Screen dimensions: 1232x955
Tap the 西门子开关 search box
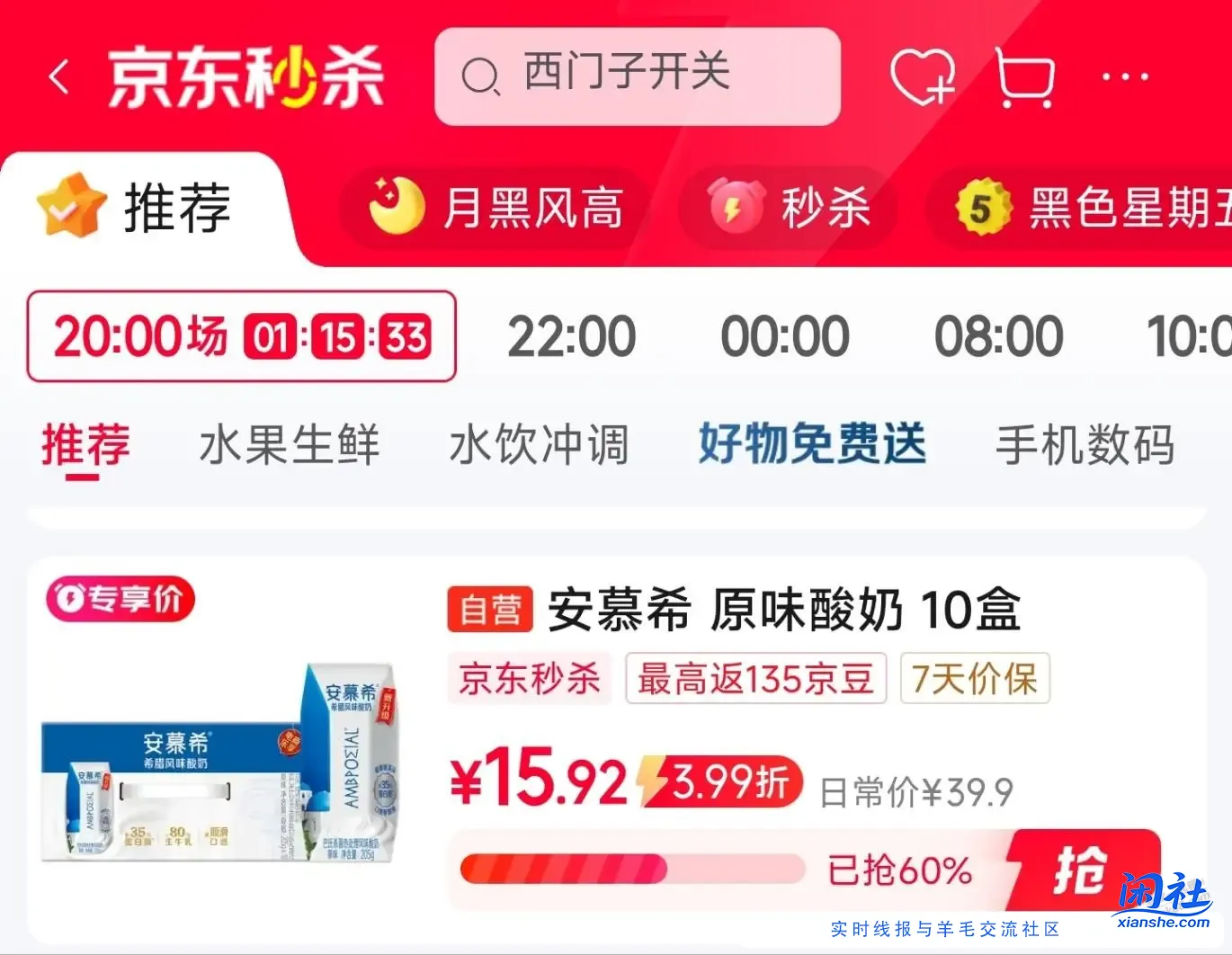tap(637, 76)
